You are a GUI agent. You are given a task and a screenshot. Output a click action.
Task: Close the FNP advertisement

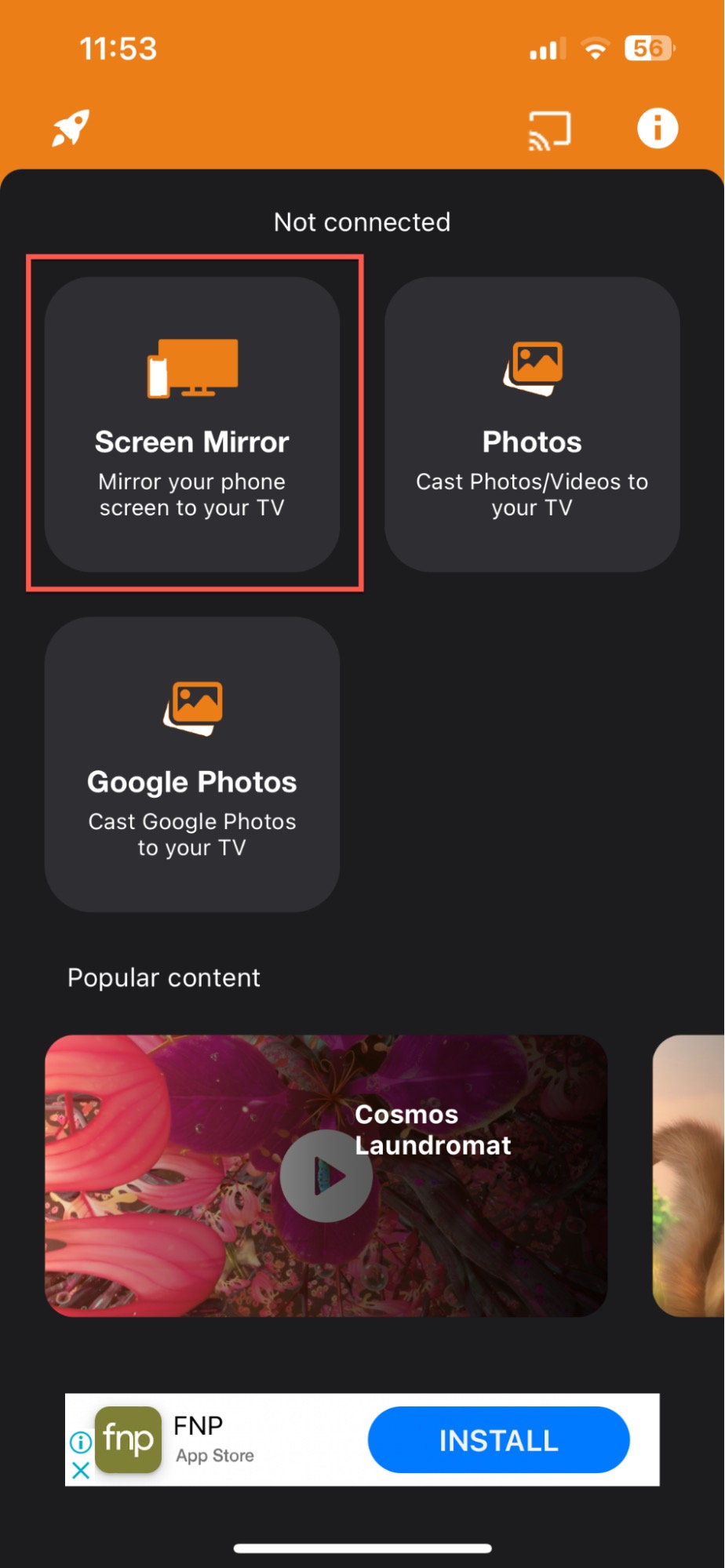[80, 1472]
